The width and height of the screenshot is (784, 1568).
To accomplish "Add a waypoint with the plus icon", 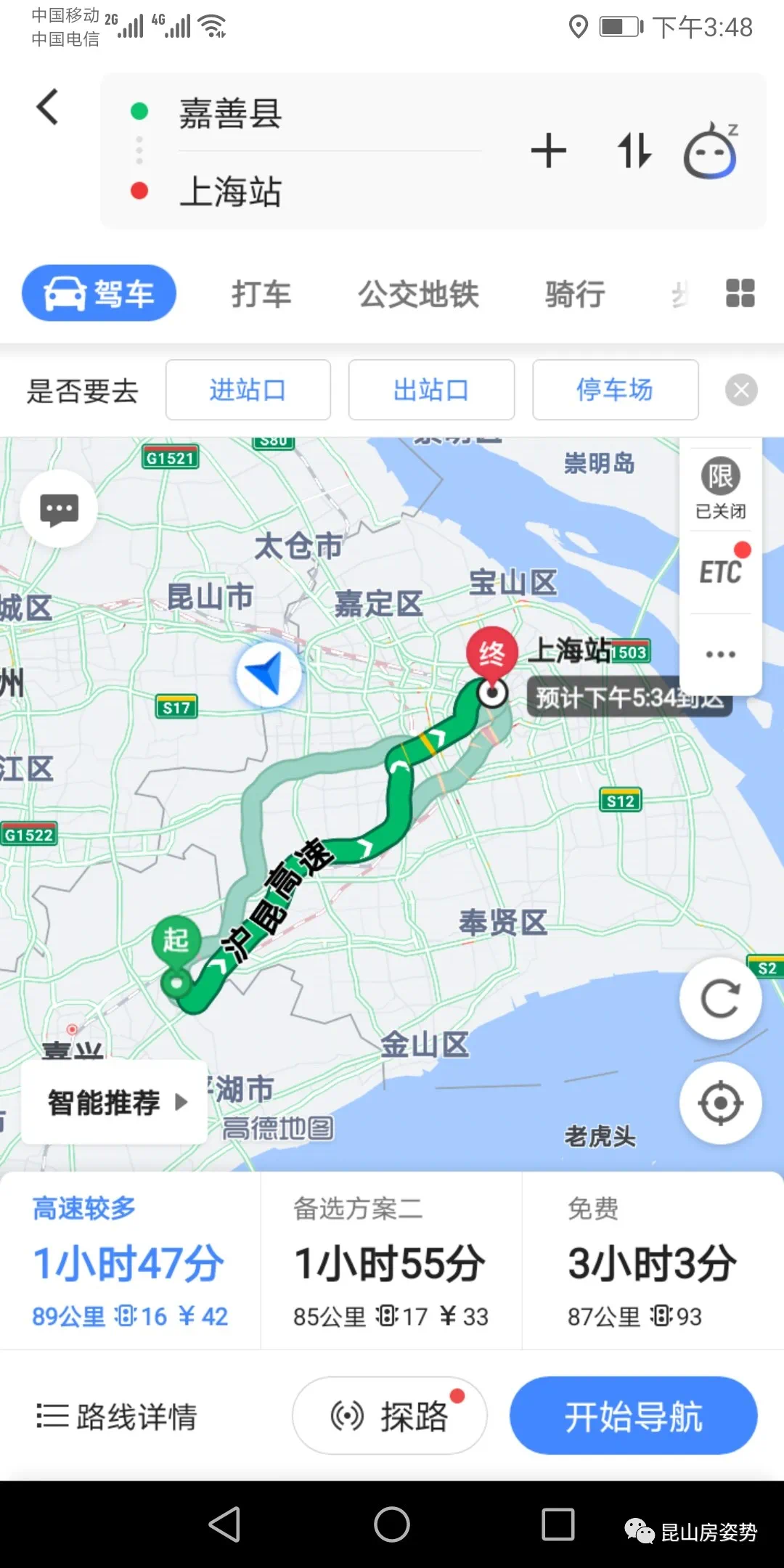I will pos(548,151).
